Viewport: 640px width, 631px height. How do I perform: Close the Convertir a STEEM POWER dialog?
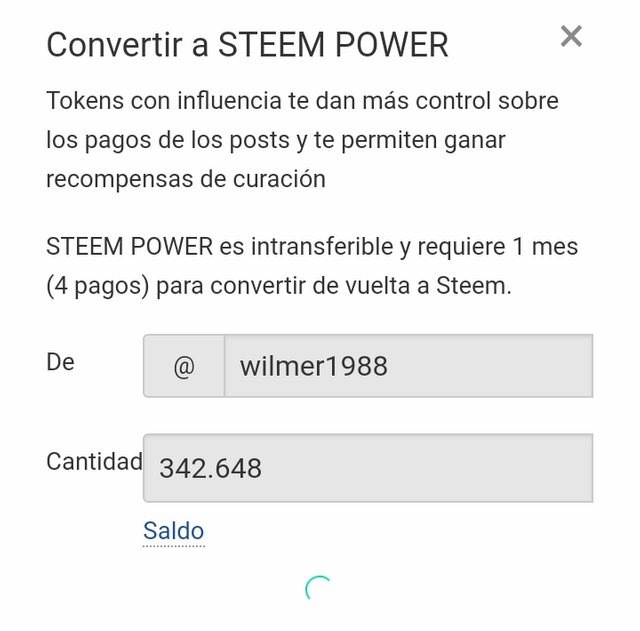tap(571, 37)
